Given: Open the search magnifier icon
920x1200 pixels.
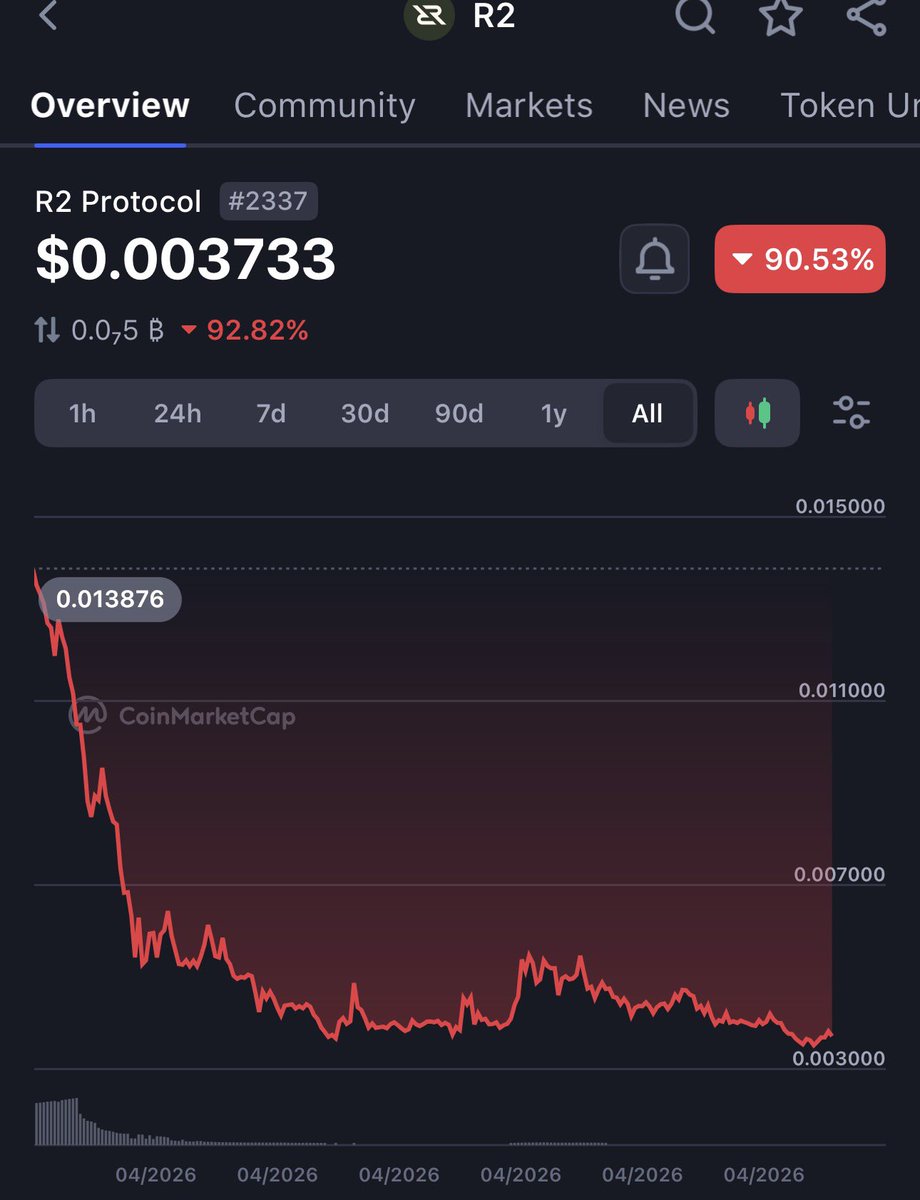Looking at the screenshot, I should pos(693,16).
